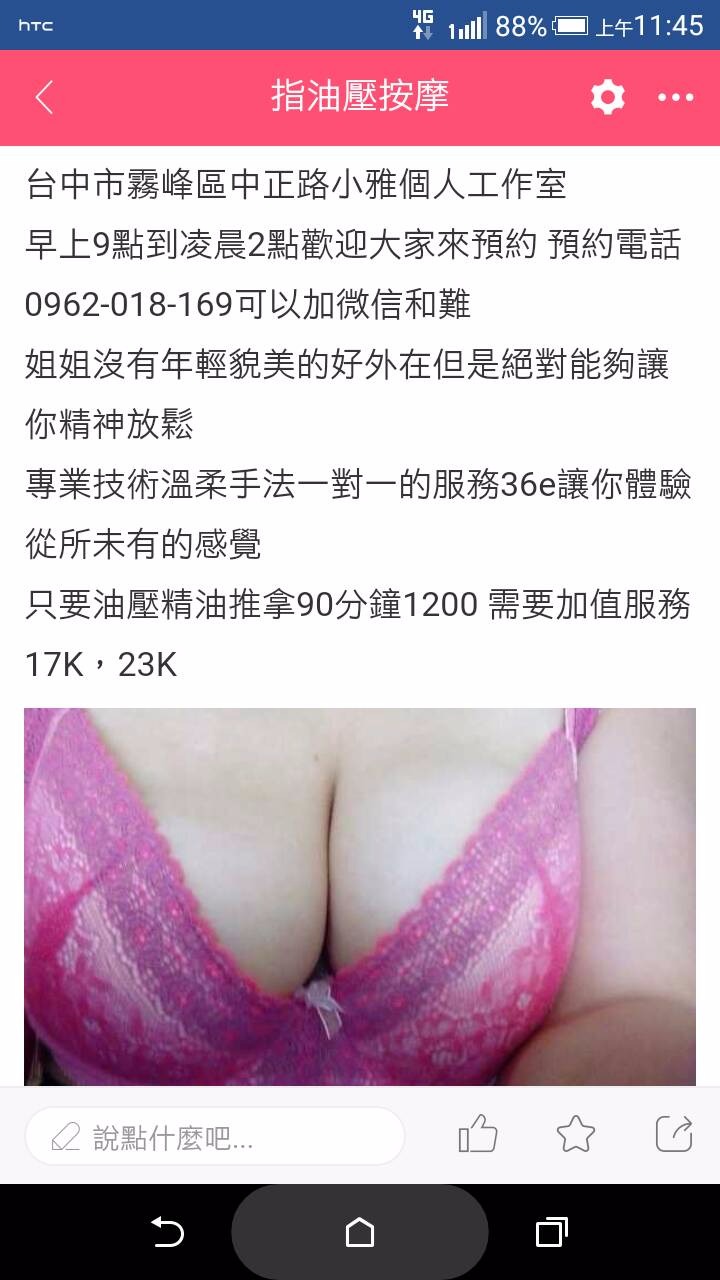Tap the system home button
This screenshot has height=1280, width=720.
click(x=360, y=1232)
